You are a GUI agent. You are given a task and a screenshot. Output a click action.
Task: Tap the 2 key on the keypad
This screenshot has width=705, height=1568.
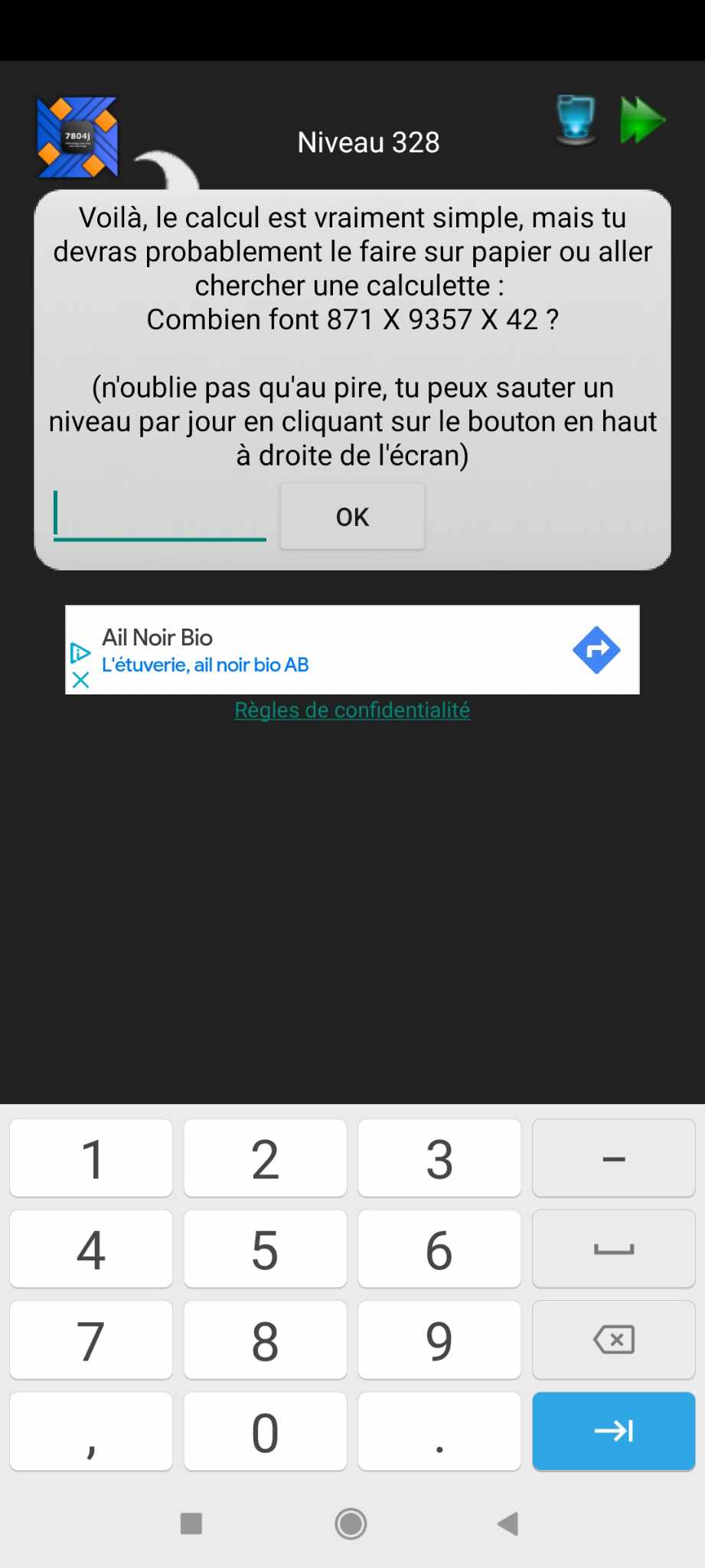point(265,1158)
